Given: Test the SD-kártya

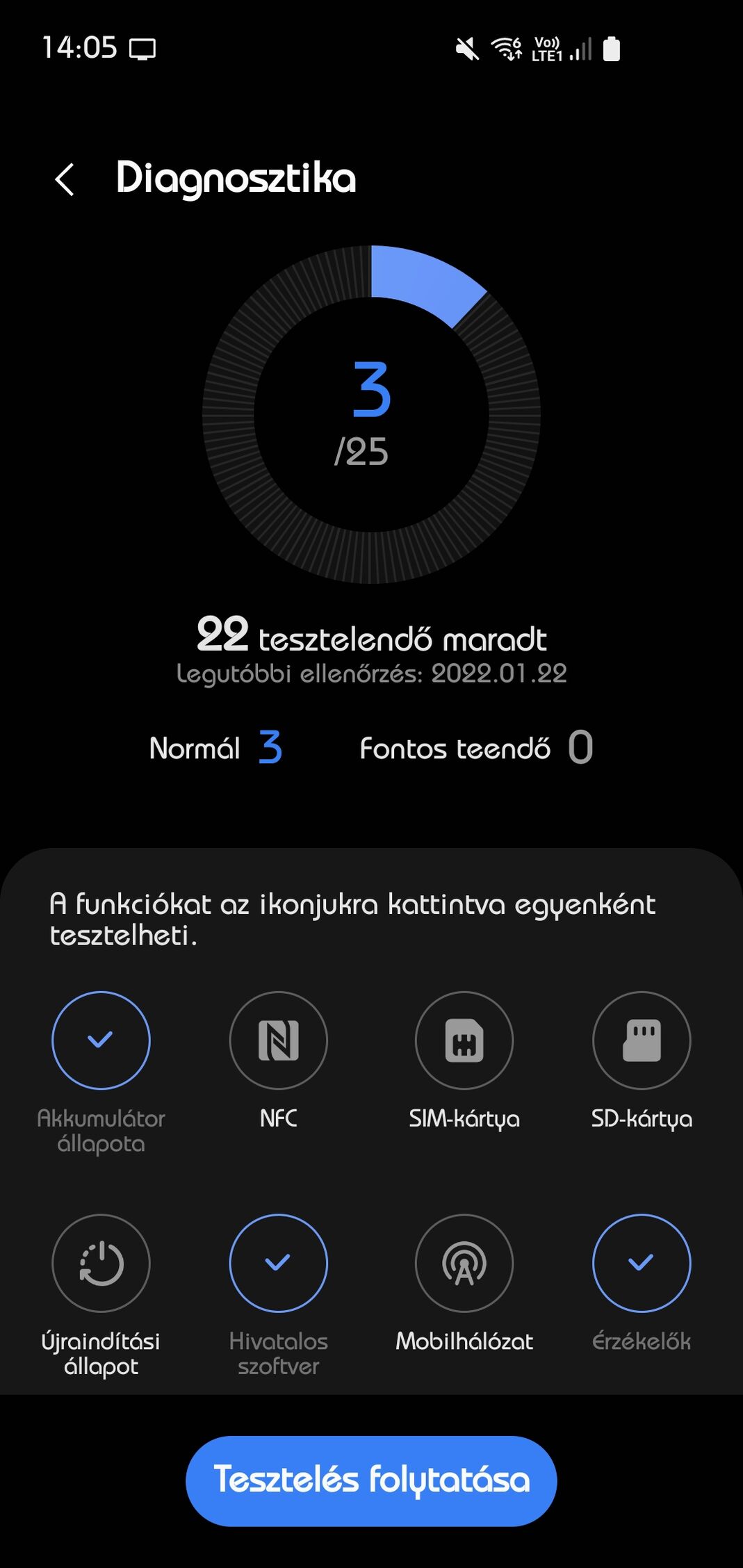Looking at the screenshot, I should pyautogui.click(x=641, y=1040).
